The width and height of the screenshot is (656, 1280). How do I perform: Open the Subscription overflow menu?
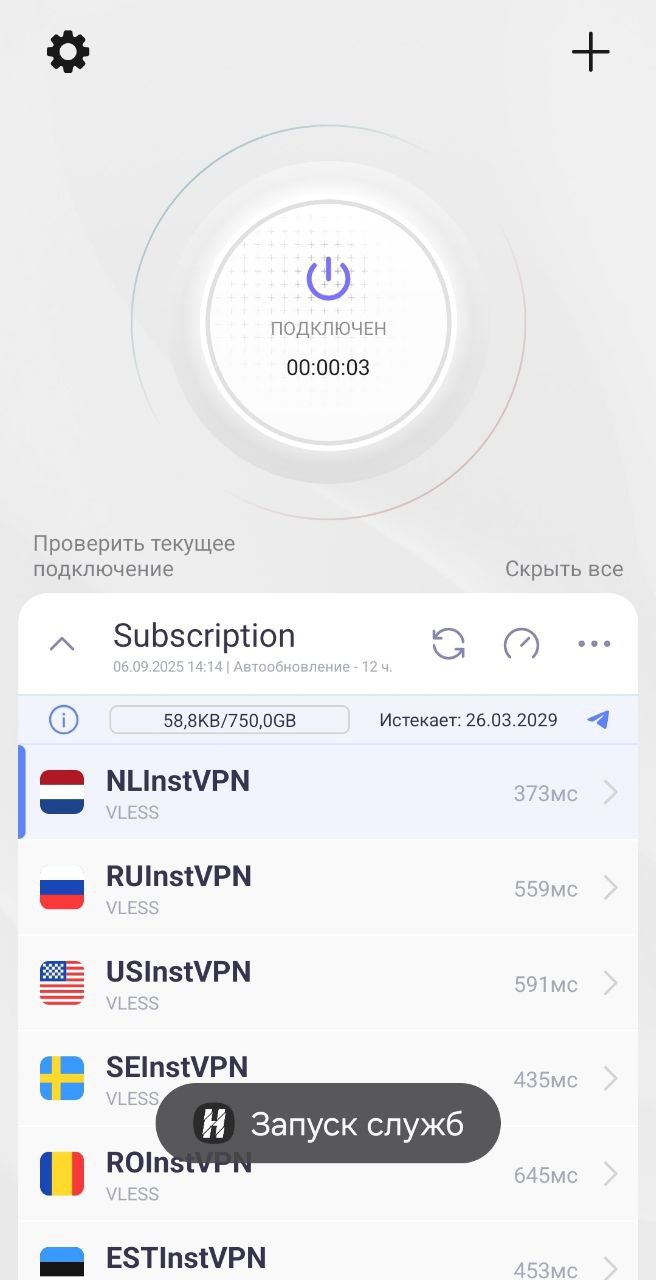click(594, 644)
